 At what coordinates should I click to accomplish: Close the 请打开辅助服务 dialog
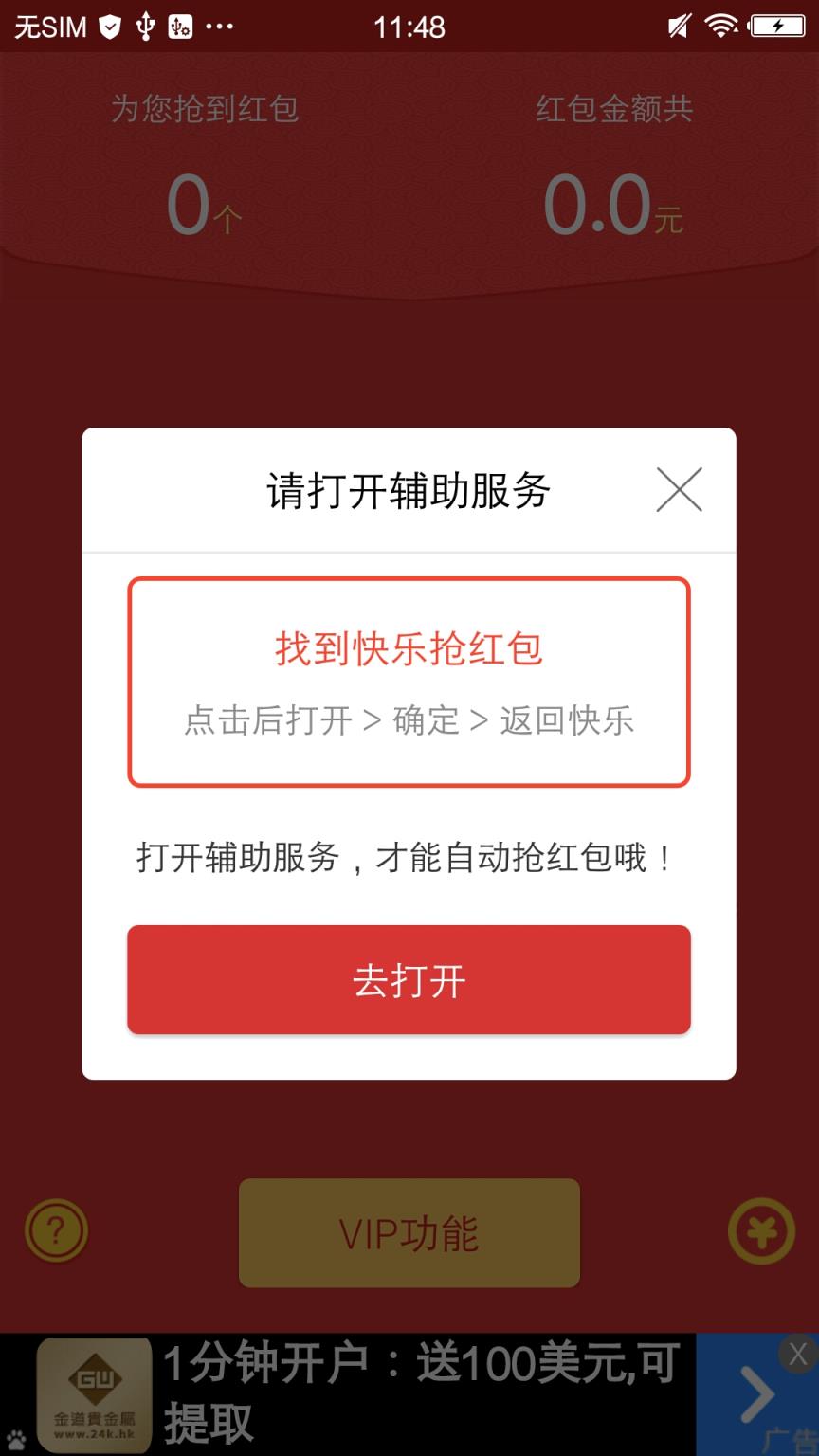pos(679,491)
